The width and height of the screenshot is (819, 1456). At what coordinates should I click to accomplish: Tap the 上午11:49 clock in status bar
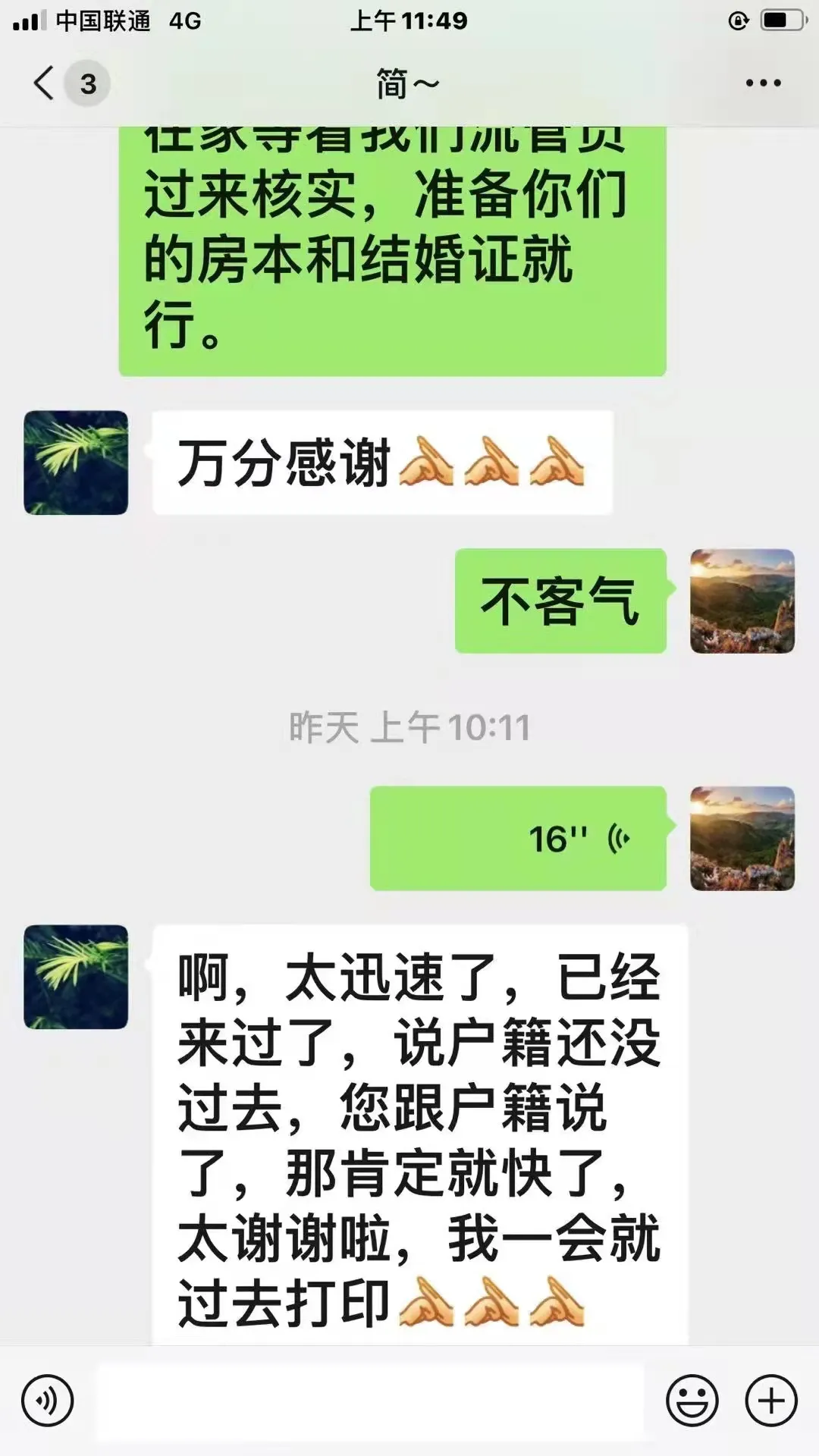pyautogui.click(x=409, y=20)
